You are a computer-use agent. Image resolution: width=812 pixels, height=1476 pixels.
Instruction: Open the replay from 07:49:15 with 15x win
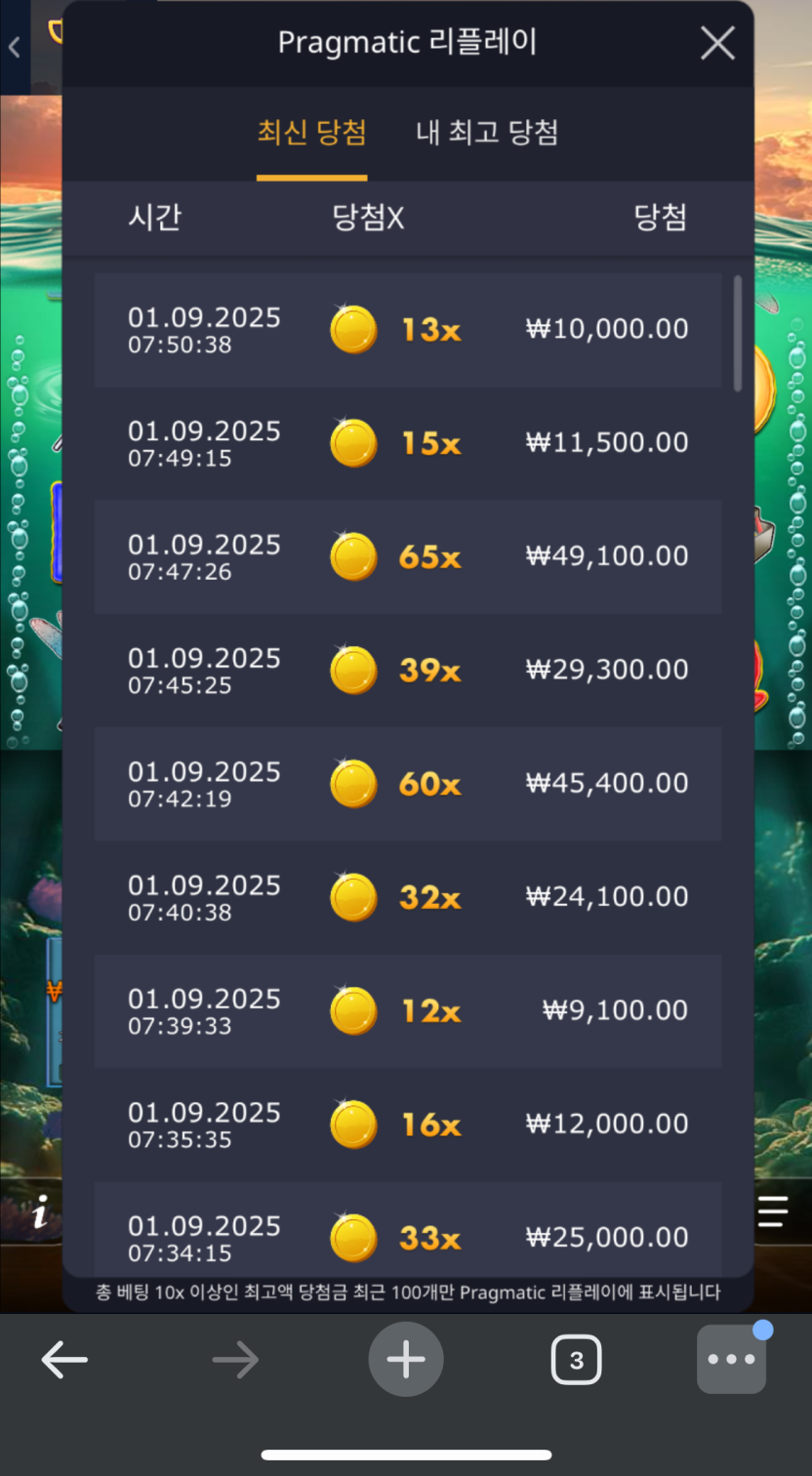pos(407,443)
